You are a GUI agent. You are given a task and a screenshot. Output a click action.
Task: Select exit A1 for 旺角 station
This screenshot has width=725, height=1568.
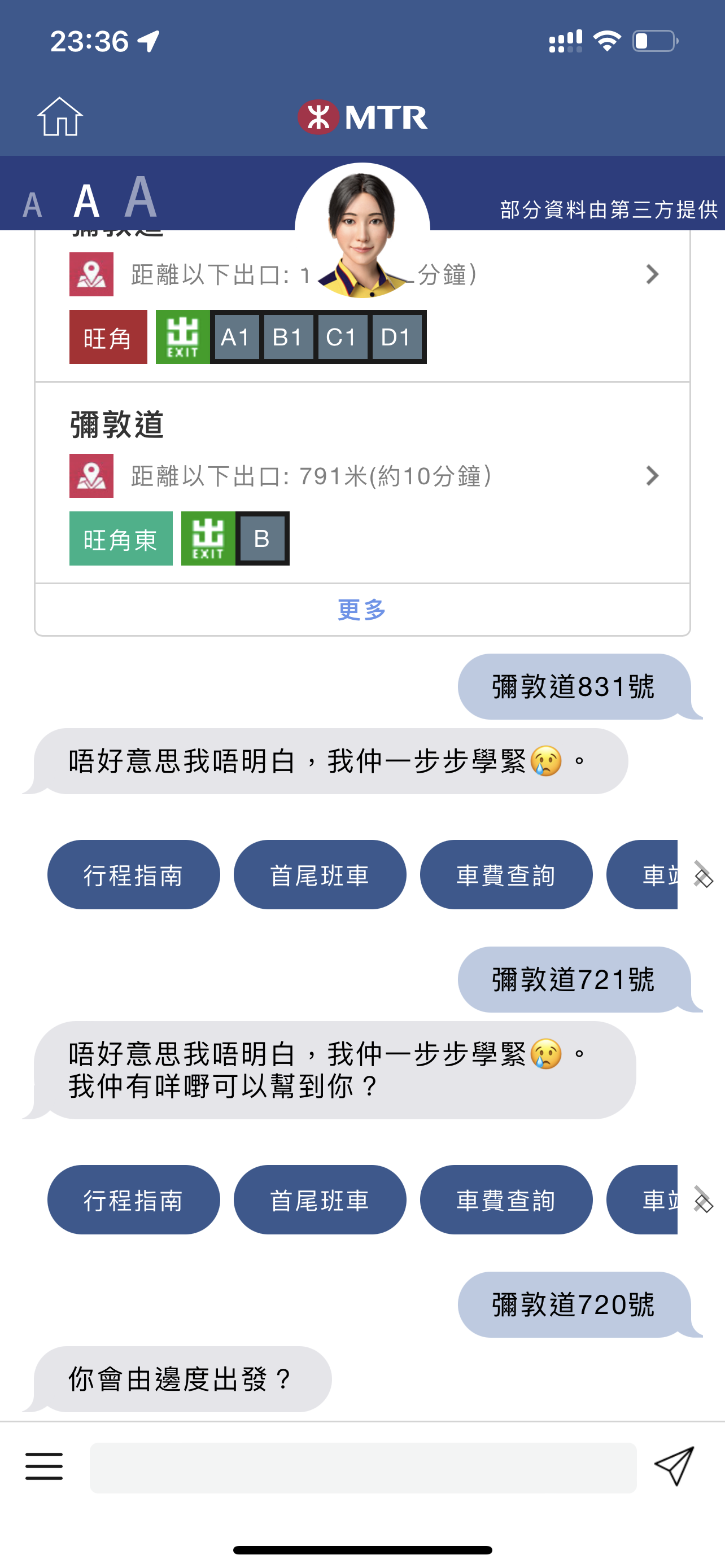coord(235,336)
